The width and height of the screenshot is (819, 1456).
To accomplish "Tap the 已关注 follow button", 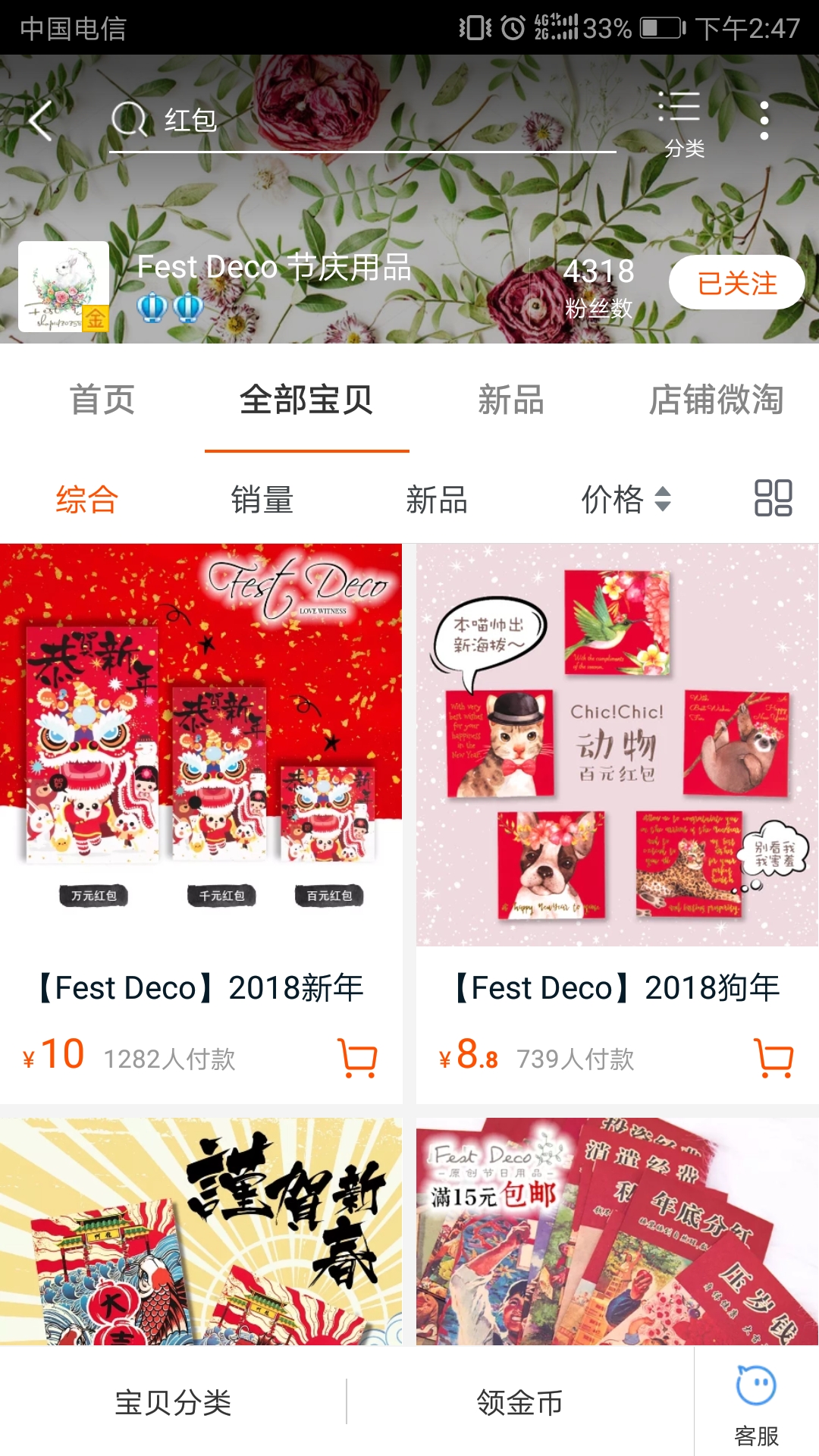I will pyautogui.click(x=736, y=283).
